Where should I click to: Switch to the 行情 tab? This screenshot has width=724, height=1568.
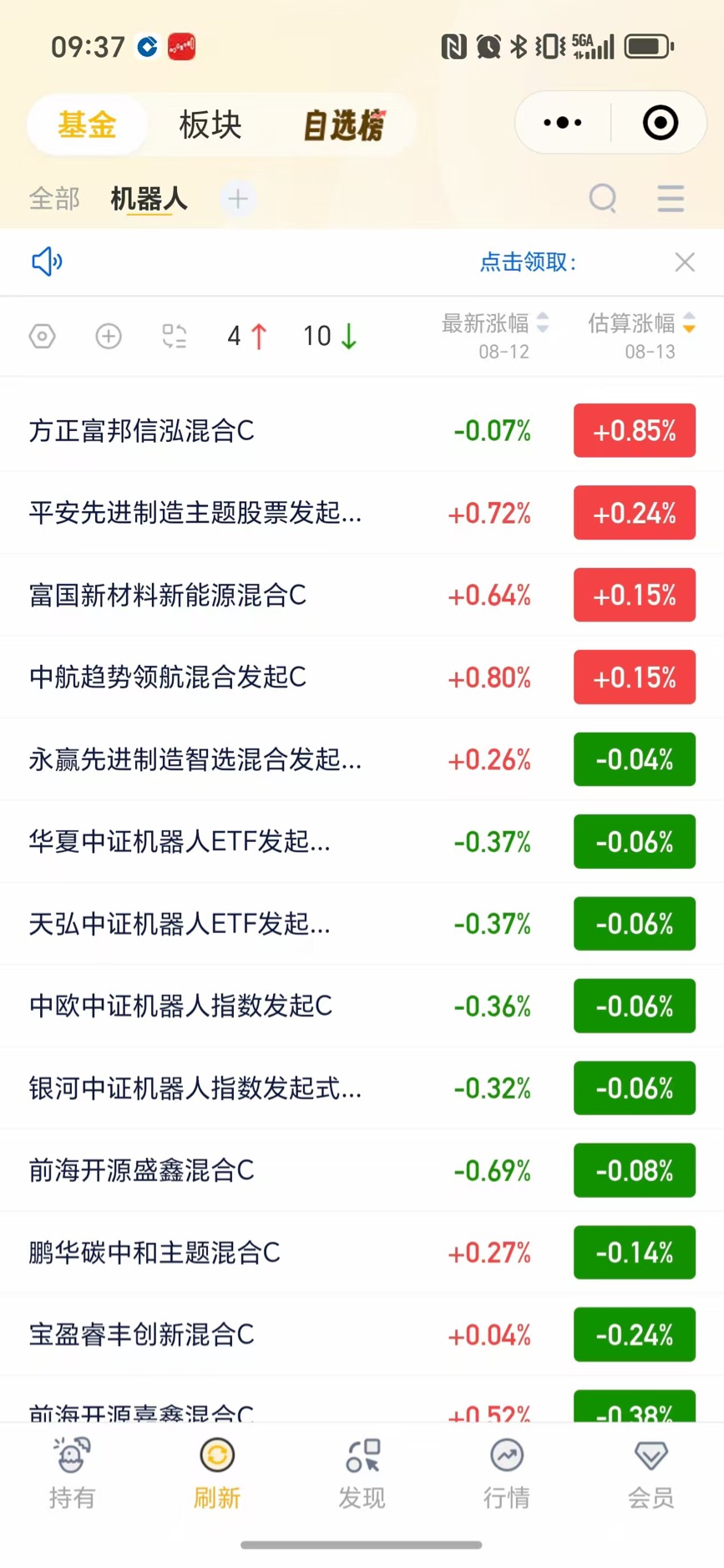[x=506, y=1474]
